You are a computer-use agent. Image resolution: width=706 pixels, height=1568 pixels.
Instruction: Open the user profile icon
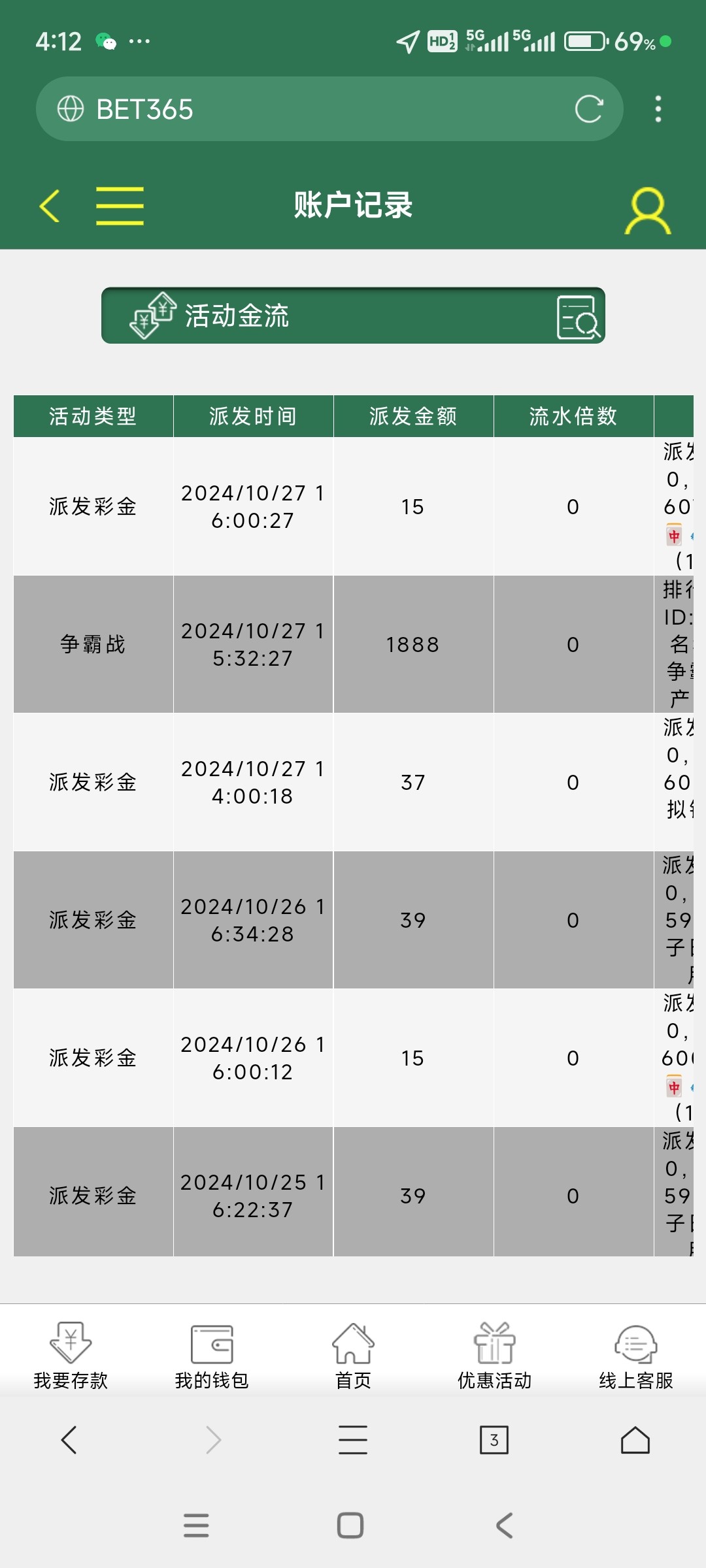[647, 210]
